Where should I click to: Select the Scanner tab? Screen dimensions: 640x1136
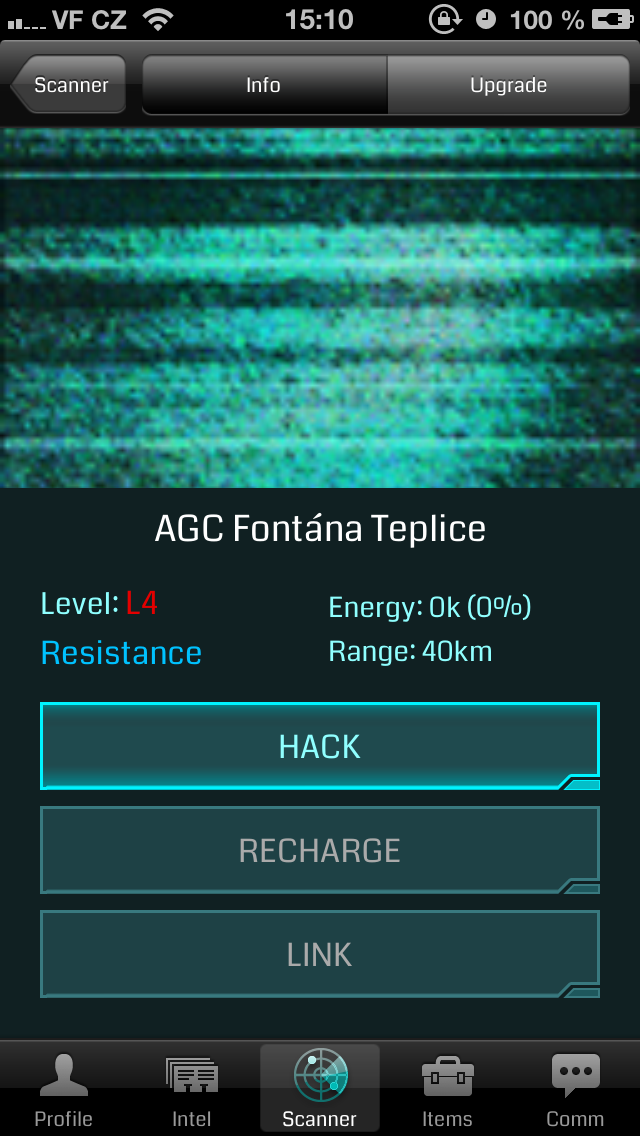pyautogui.click(x=320, y=1088)
